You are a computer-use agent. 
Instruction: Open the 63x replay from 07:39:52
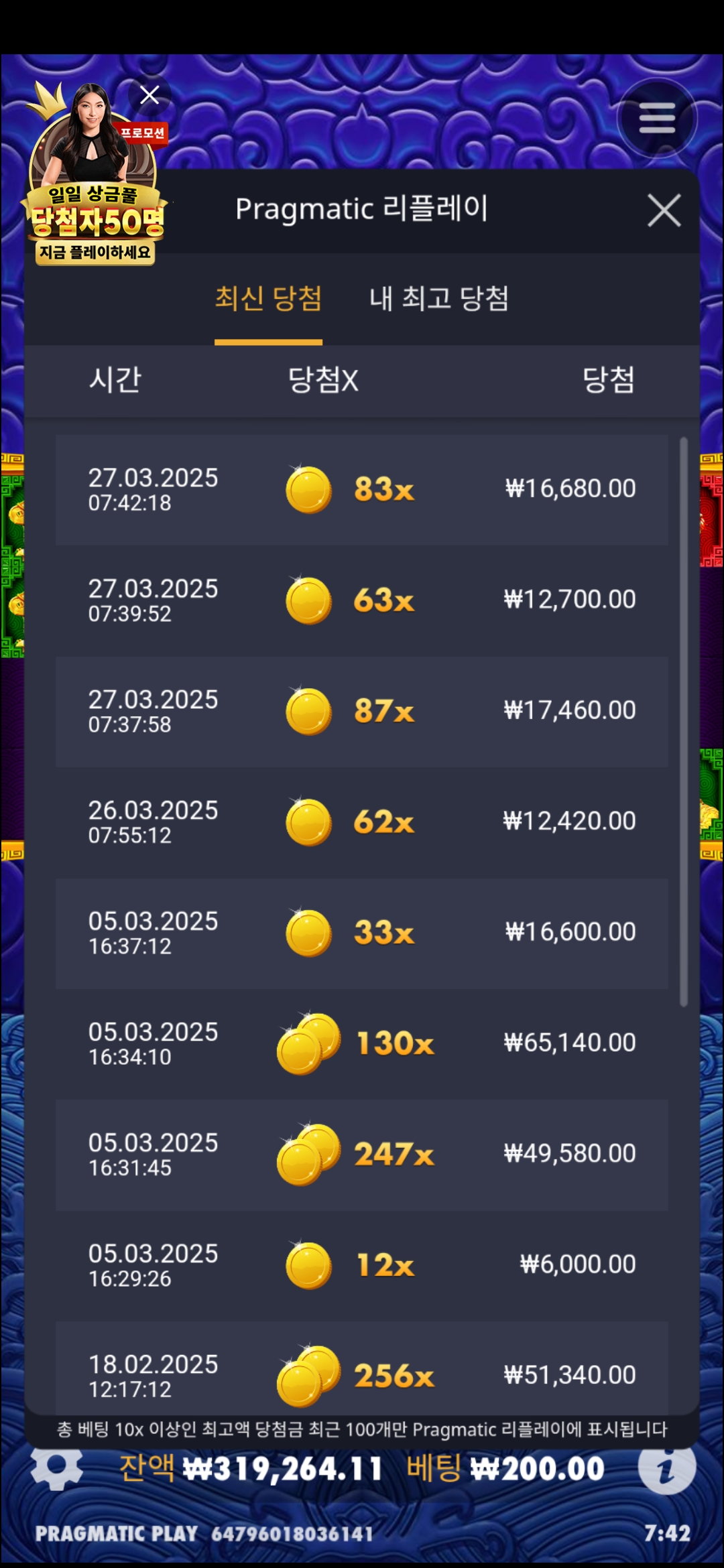(361, 600)
